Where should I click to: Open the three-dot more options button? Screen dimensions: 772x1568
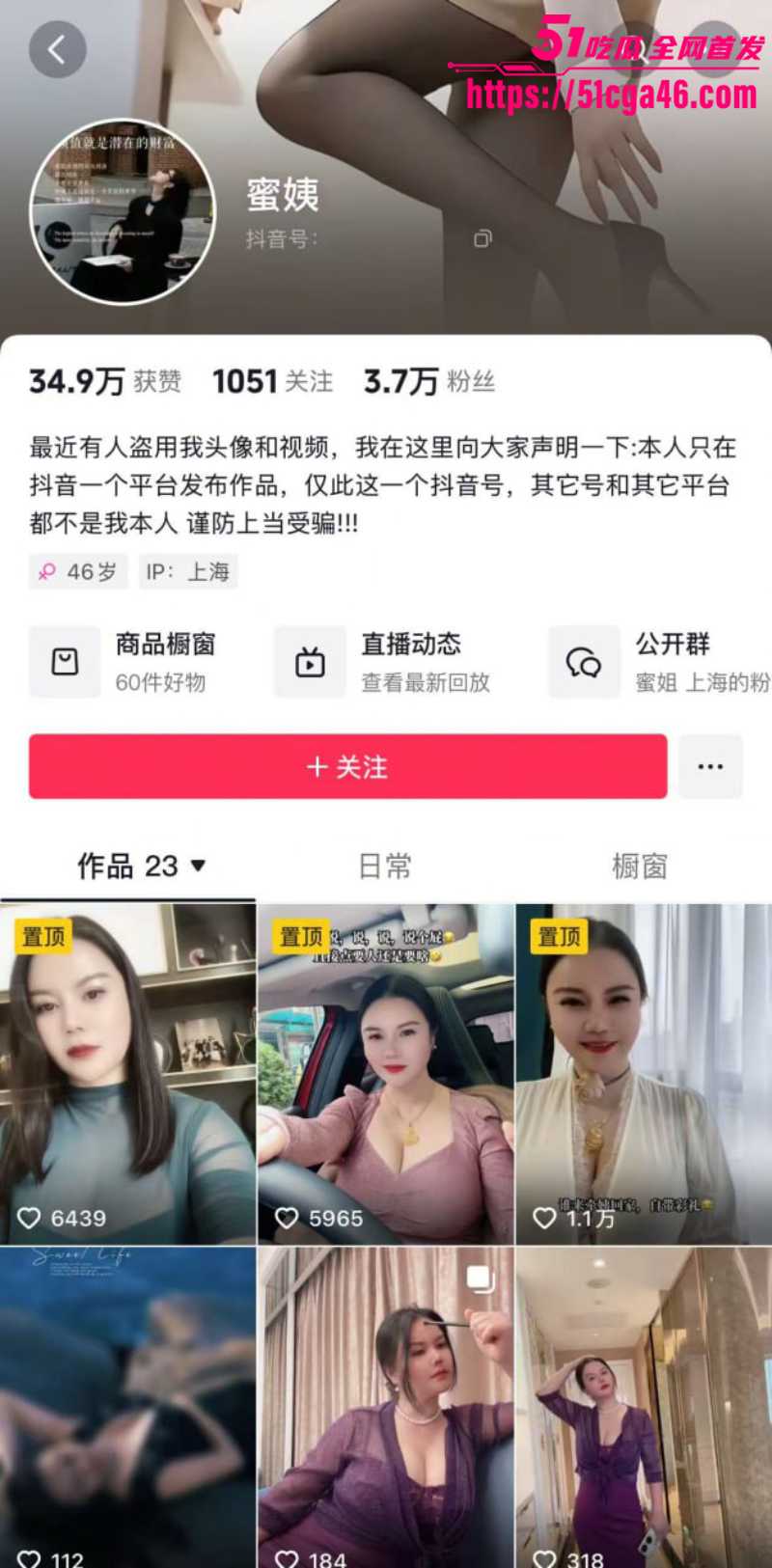(710, 767)
